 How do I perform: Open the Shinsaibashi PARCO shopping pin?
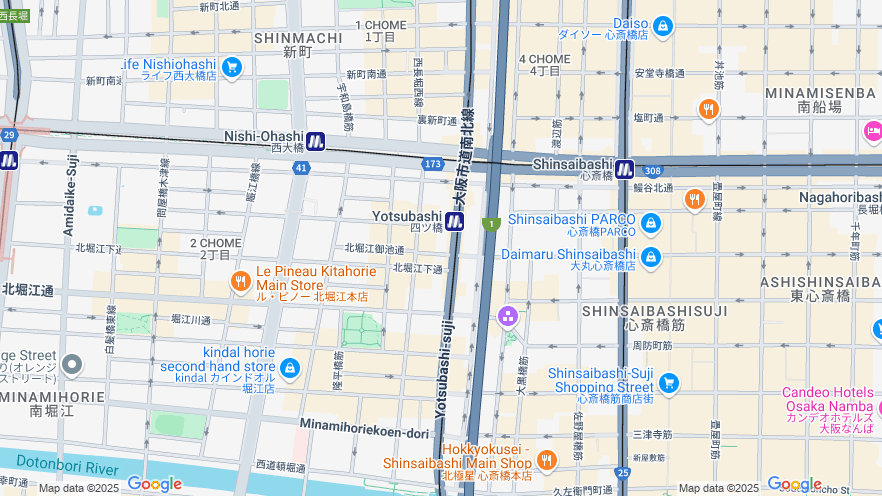(651, 223)
